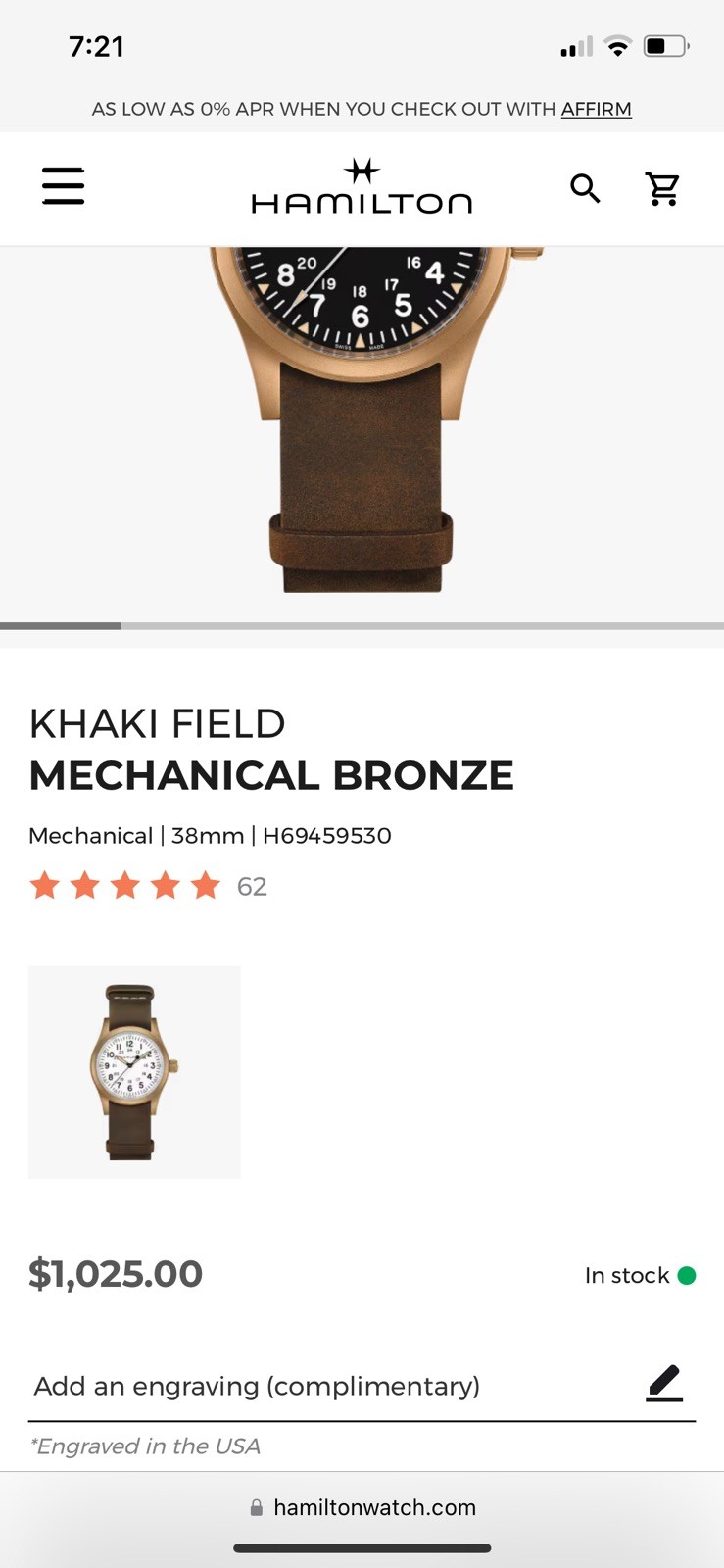Follow the AFFIRM link in banner
Image resolution: width=724 pixels, height=1568 pixels.
pos(596,109)
